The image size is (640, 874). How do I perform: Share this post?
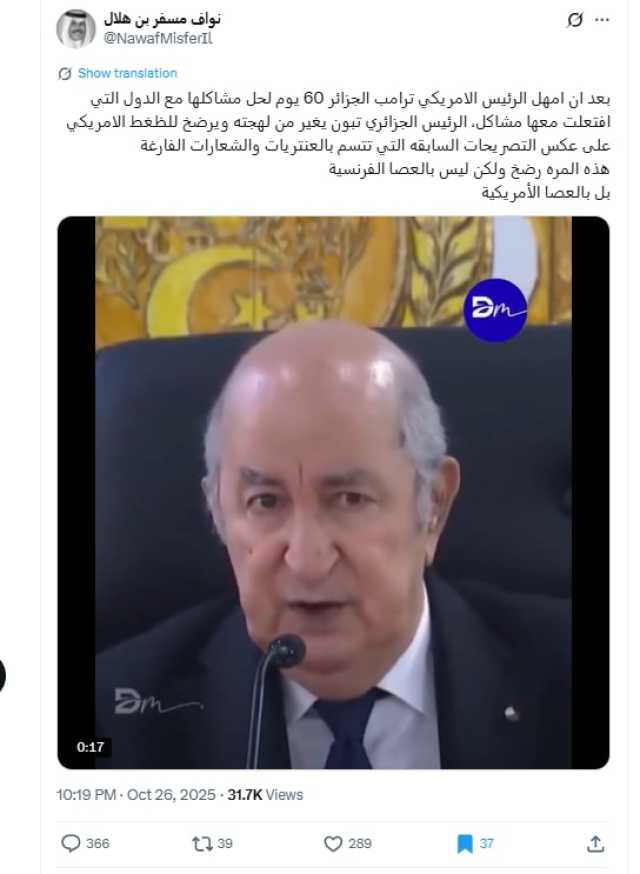(595, 843)
